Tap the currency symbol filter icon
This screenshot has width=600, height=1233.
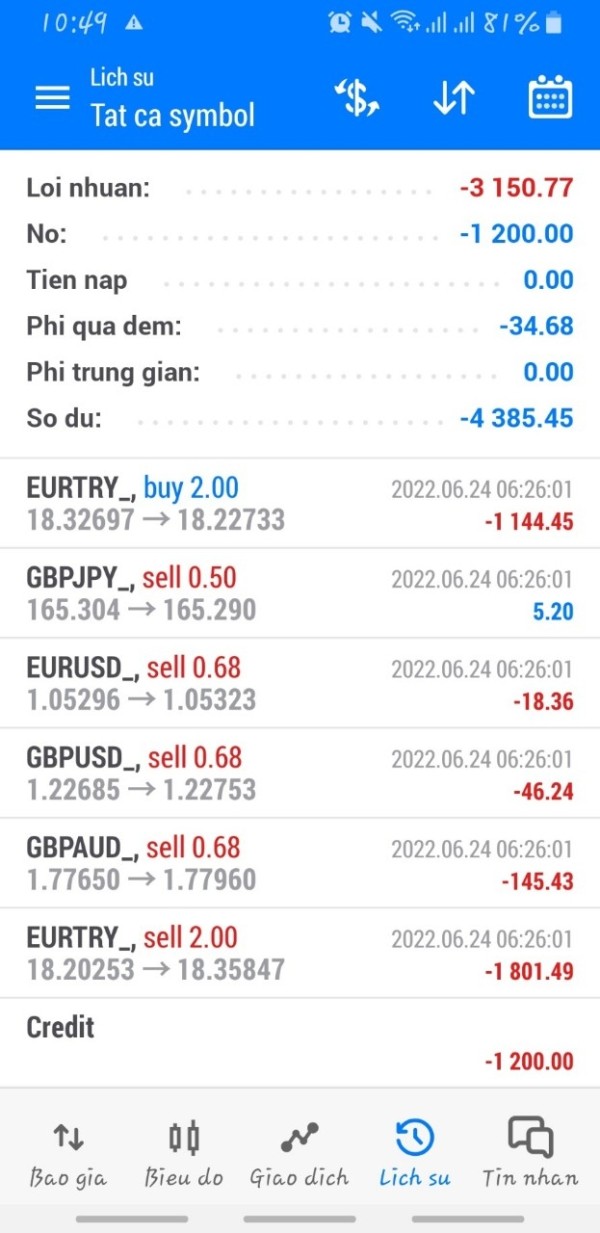357,98
